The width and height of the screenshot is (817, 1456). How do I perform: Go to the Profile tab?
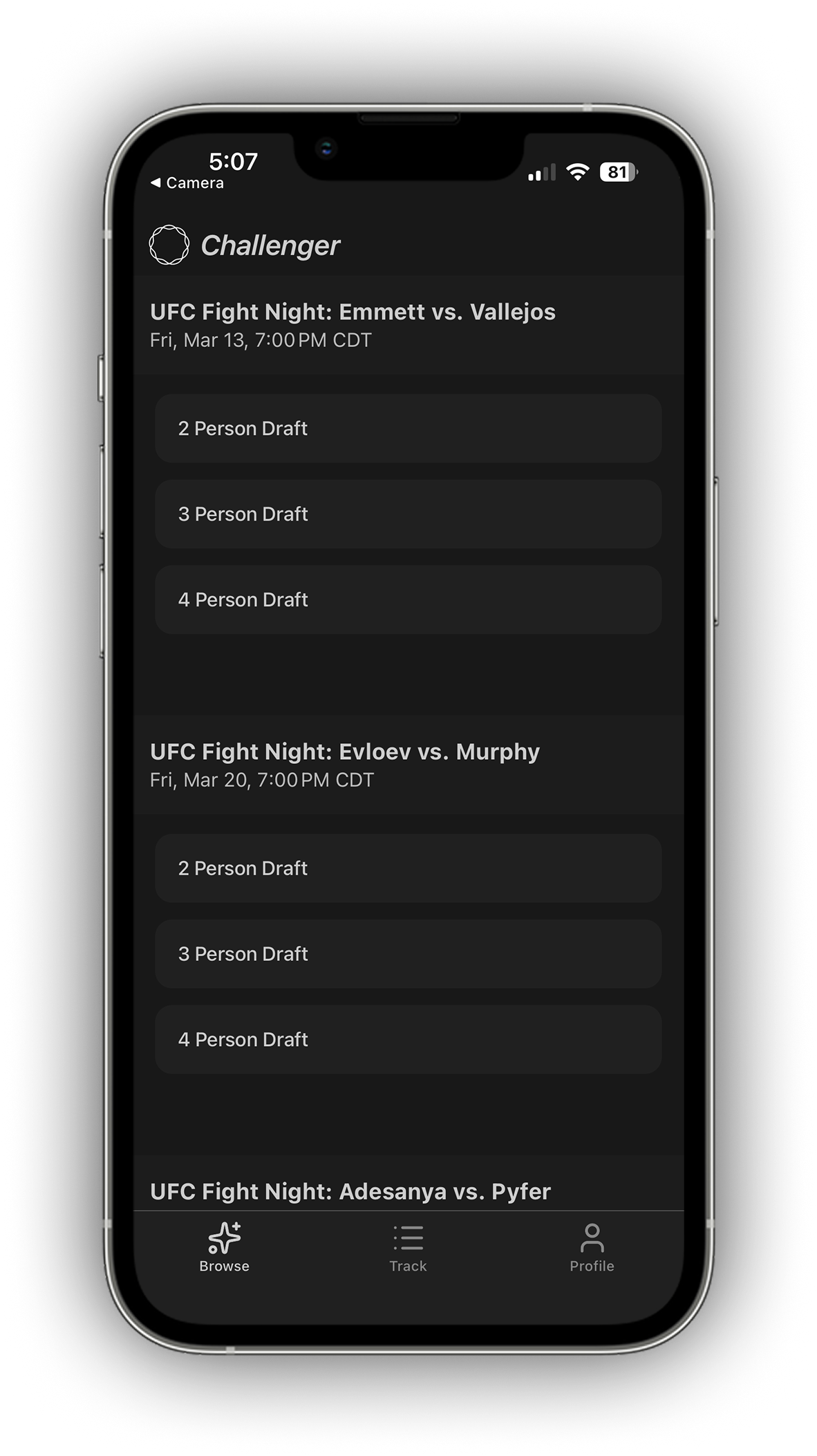592,1249
